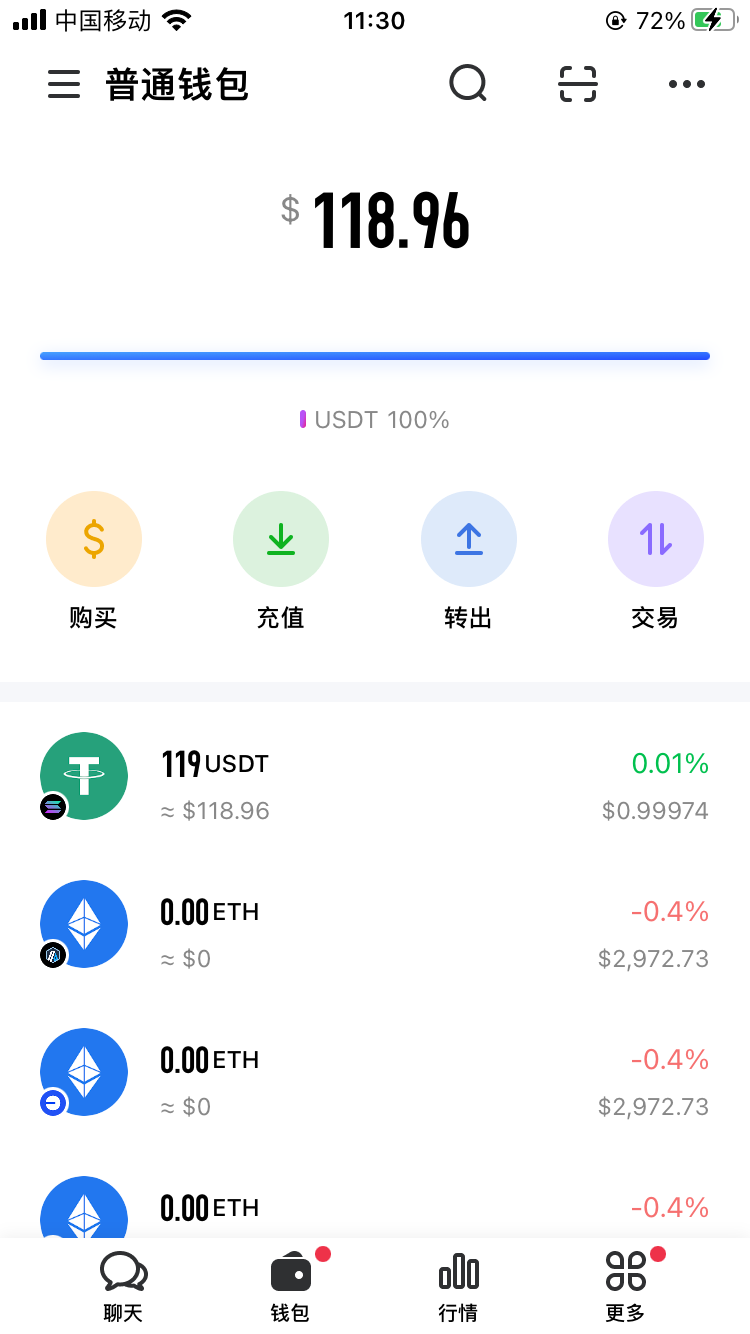Select the 充值 deposit button

click(x=281, y=540)
